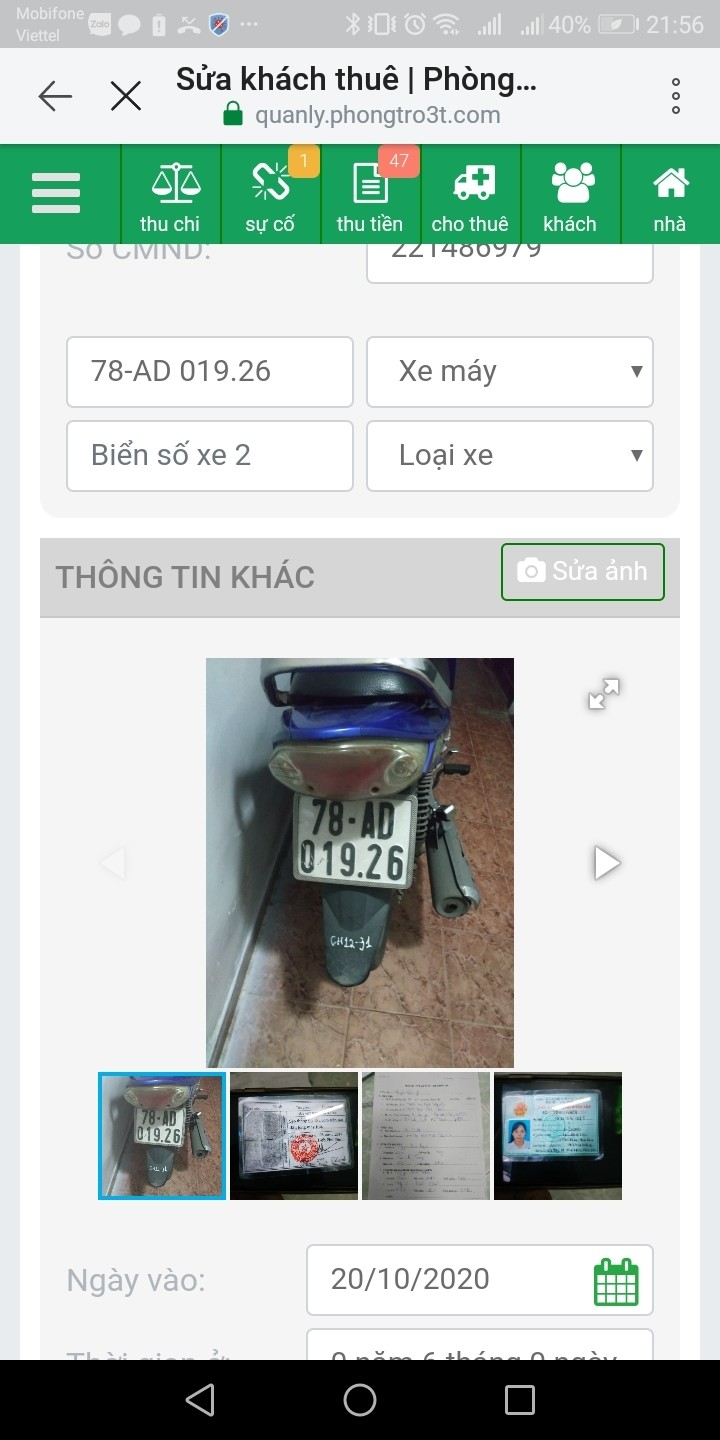Screen dimensions: 720x1440
Task: Switch to the nhà section
Action: (670, 195)
